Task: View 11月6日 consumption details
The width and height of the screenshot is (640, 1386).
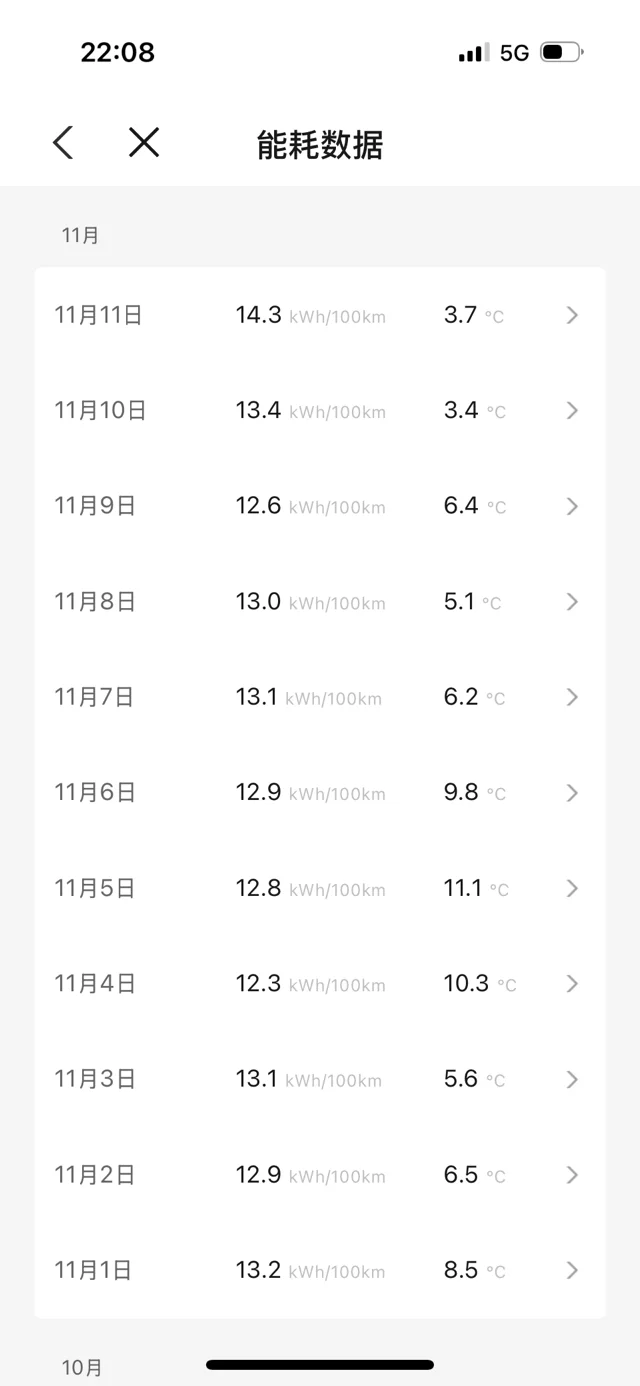Action: click(x=320, y=793)
